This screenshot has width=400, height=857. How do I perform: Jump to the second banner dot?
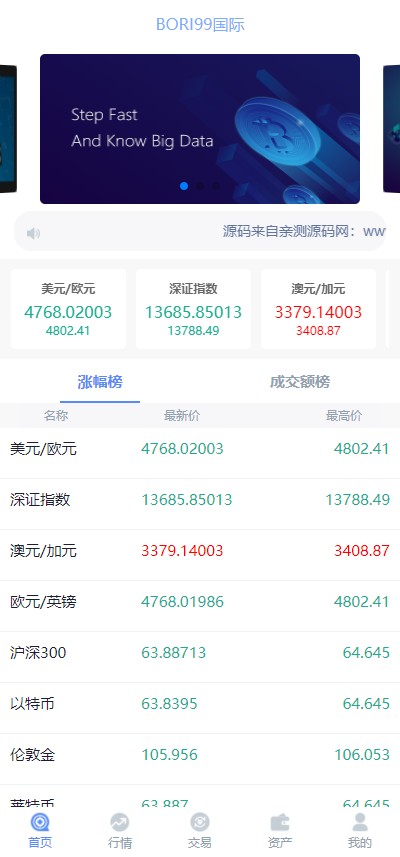(200, 186)
